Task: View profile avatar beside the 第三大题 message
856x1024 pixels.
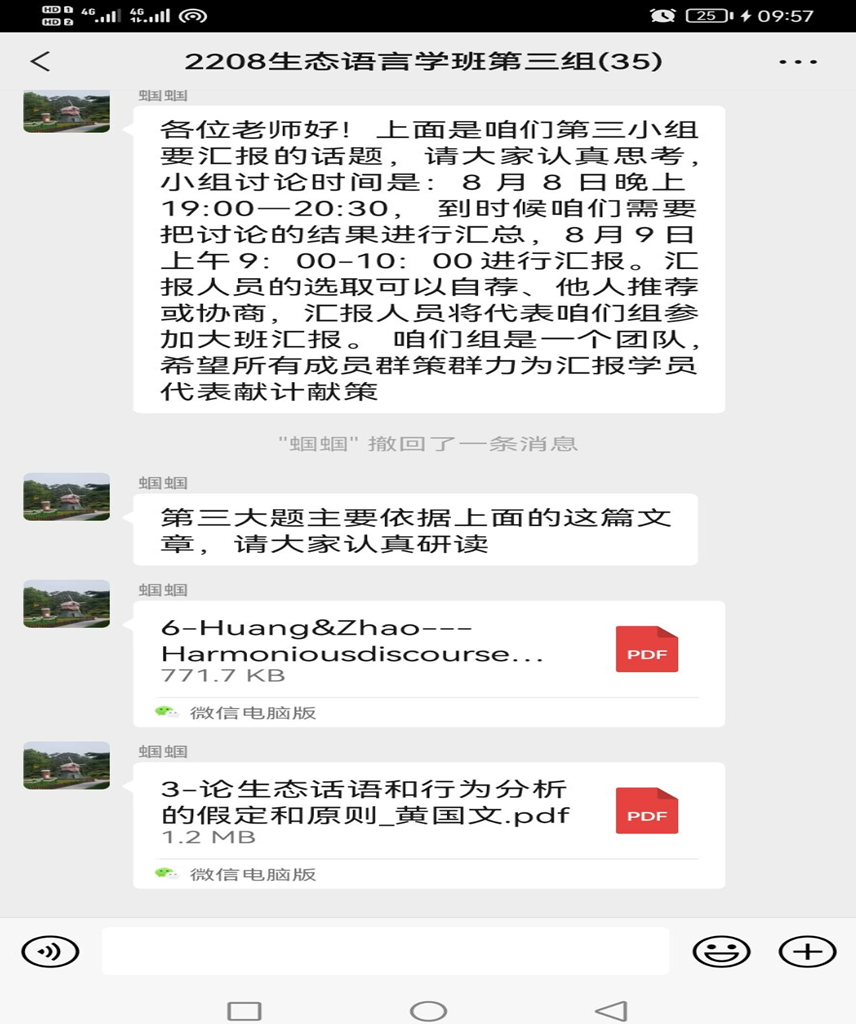Action: (66, 497)
